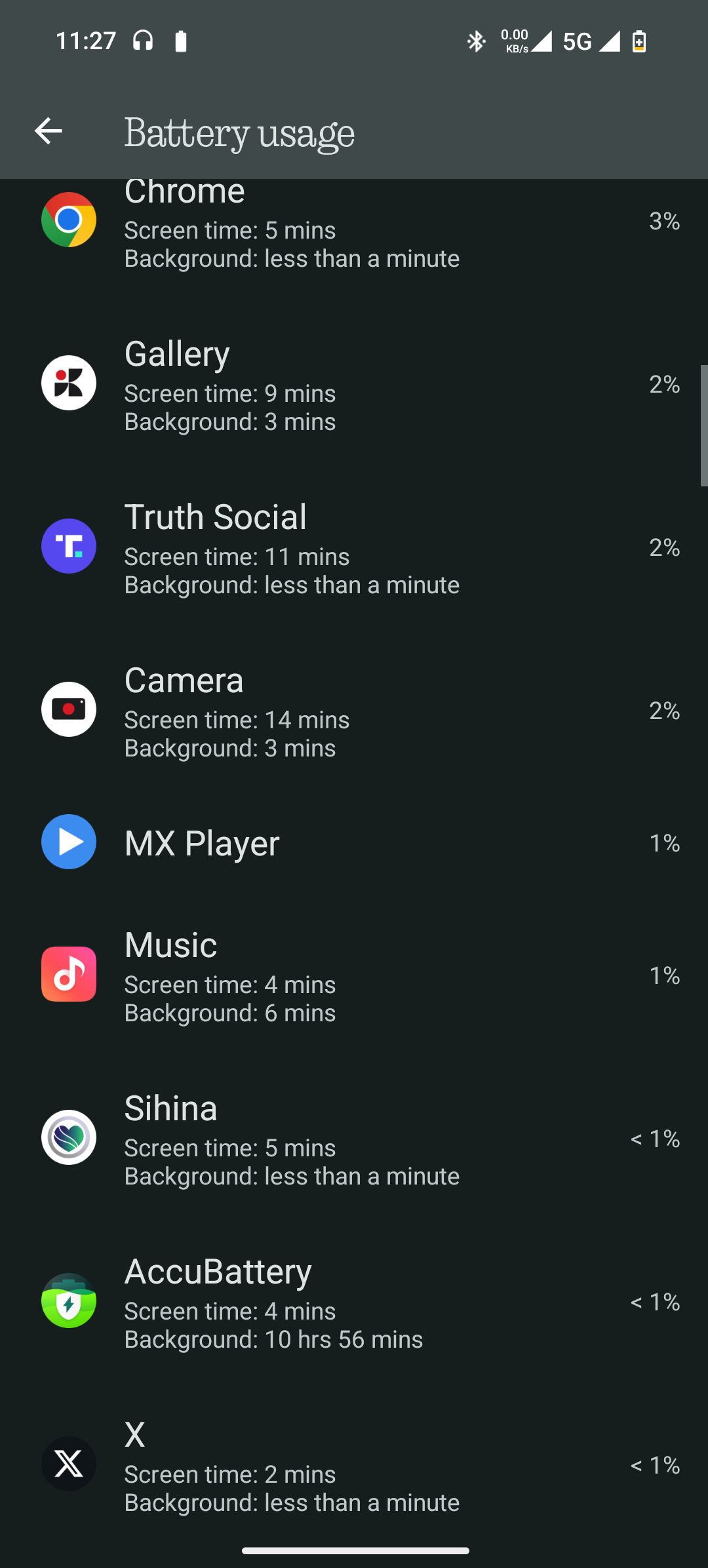The width and height of the screenshot is (708, 1568).
Task: Open MX Player battery usage
Action: (354, 843)
